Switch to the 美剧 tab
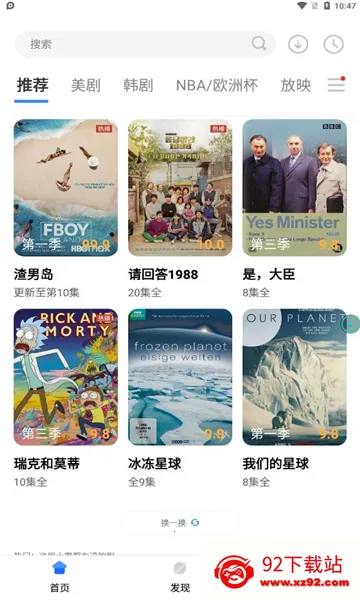The image size is (360, 600). coord(86,85)
